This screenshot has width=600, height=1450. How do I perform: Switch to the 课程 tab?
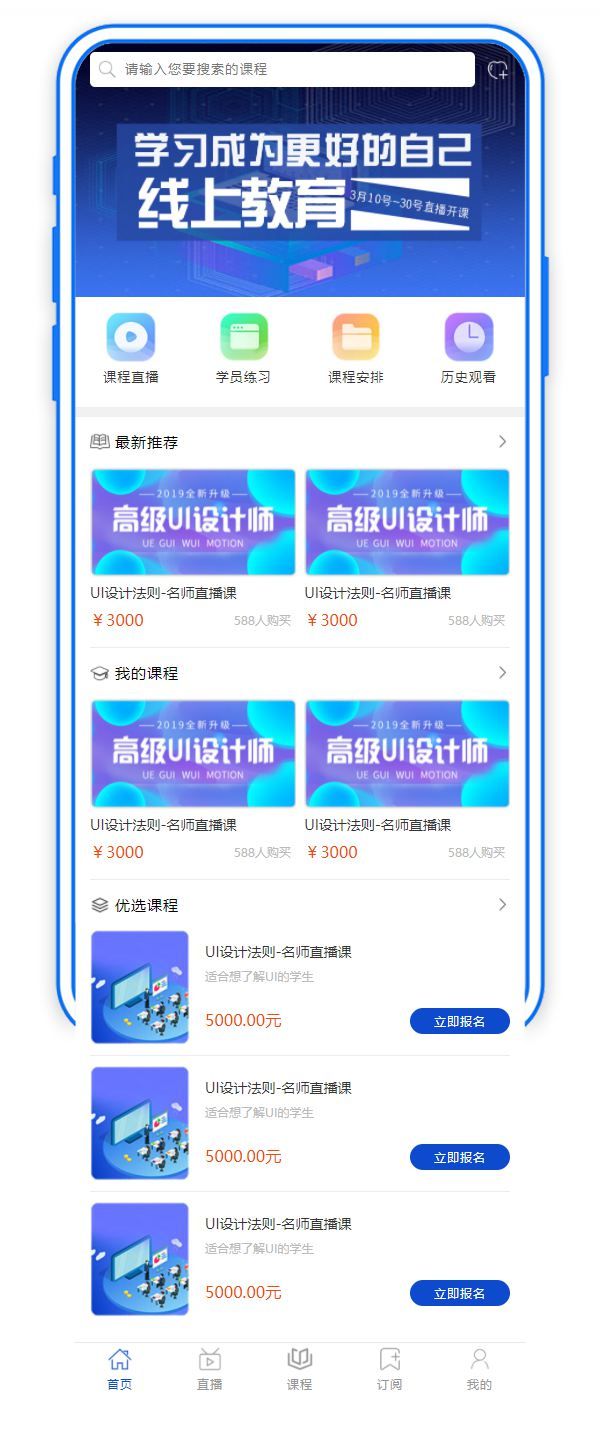(299, 1369)
